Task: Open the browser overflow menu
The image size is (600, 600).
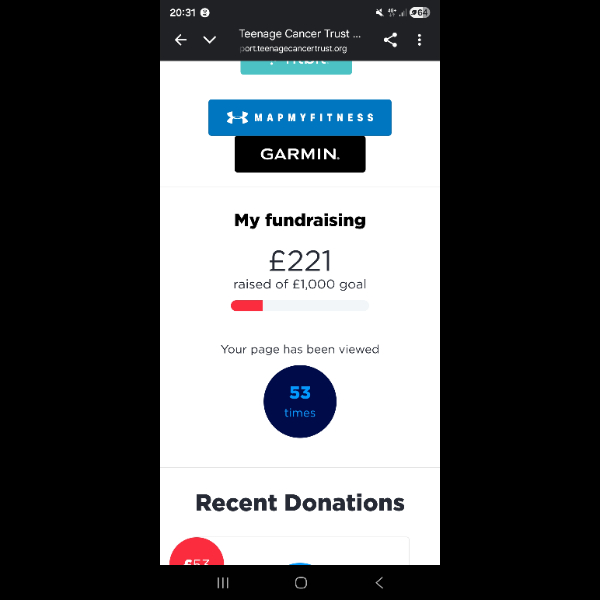Action: click(419, 40)
